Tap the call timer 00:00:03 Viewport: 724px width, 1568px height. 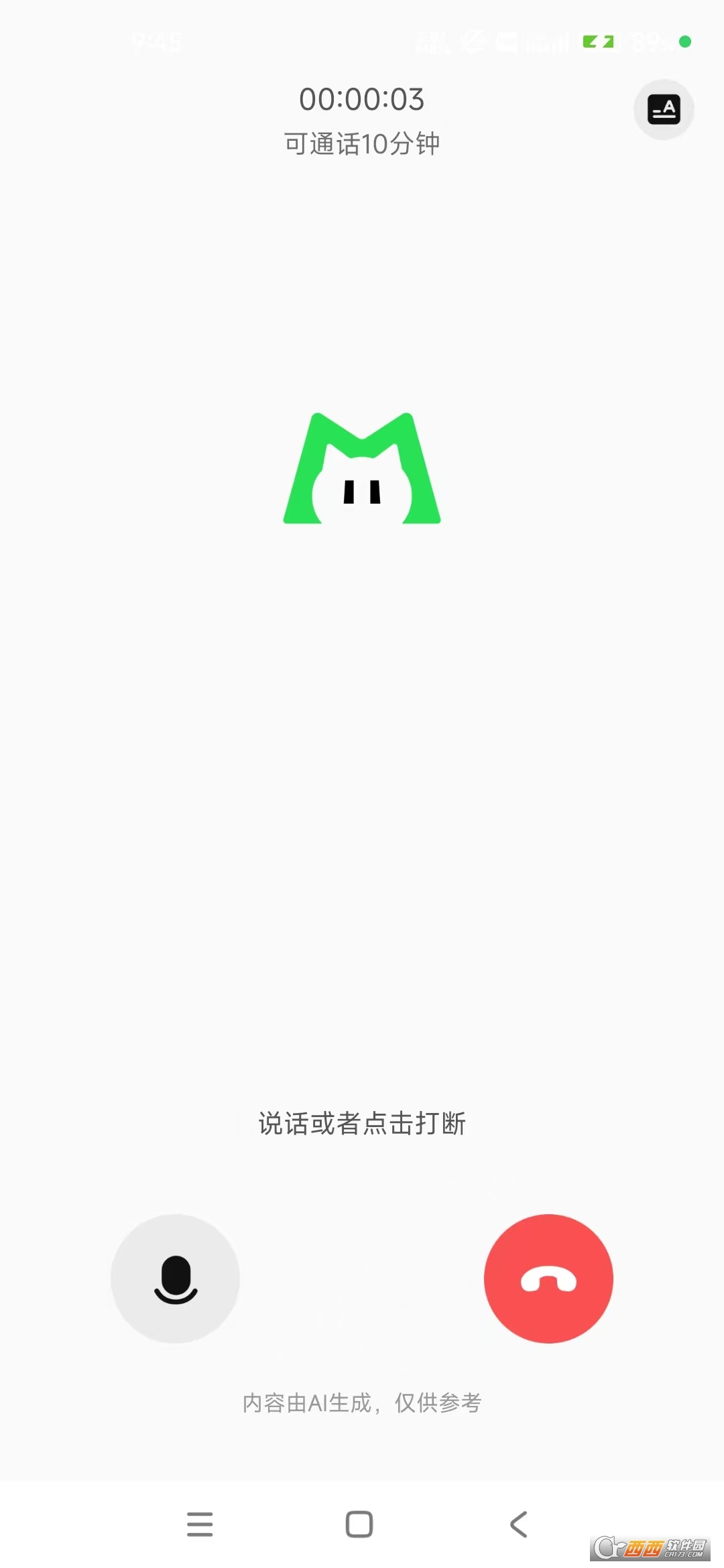(x=361, y=99)
